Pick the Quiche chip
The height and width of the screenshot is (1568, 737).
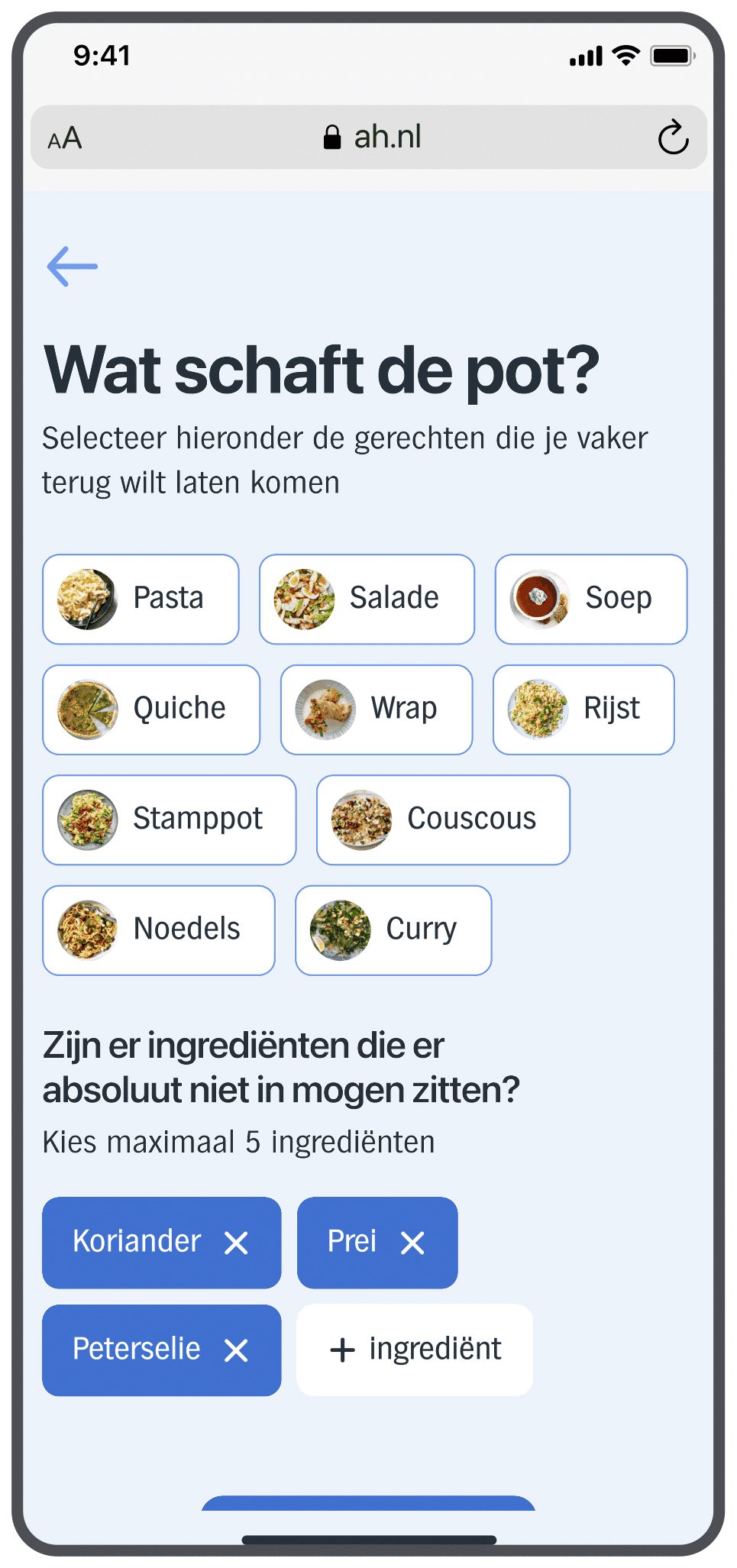point(151,710)
